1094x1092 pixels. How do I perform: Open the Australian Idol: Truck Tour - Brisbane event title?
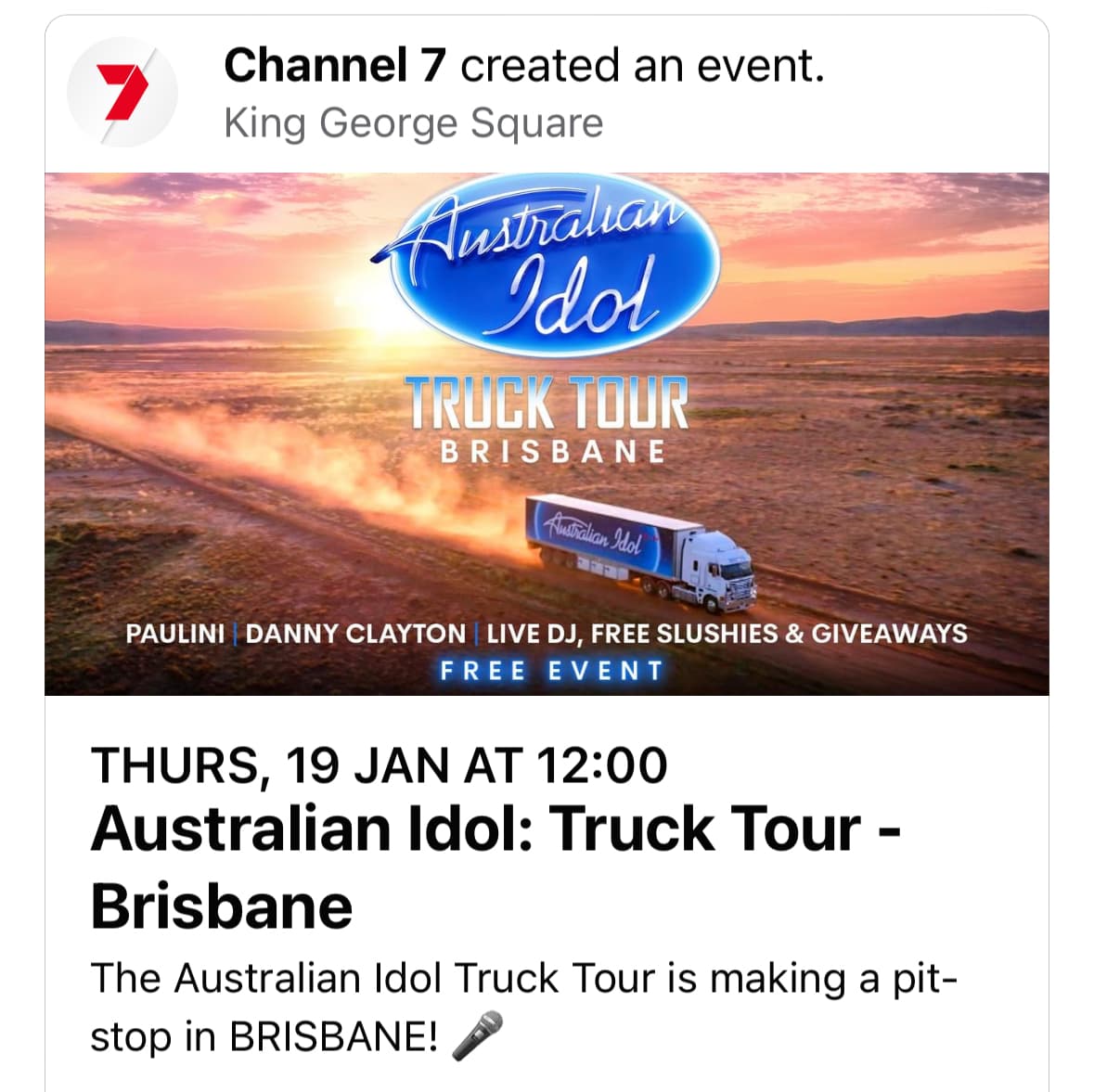click(x=496, y=866)
